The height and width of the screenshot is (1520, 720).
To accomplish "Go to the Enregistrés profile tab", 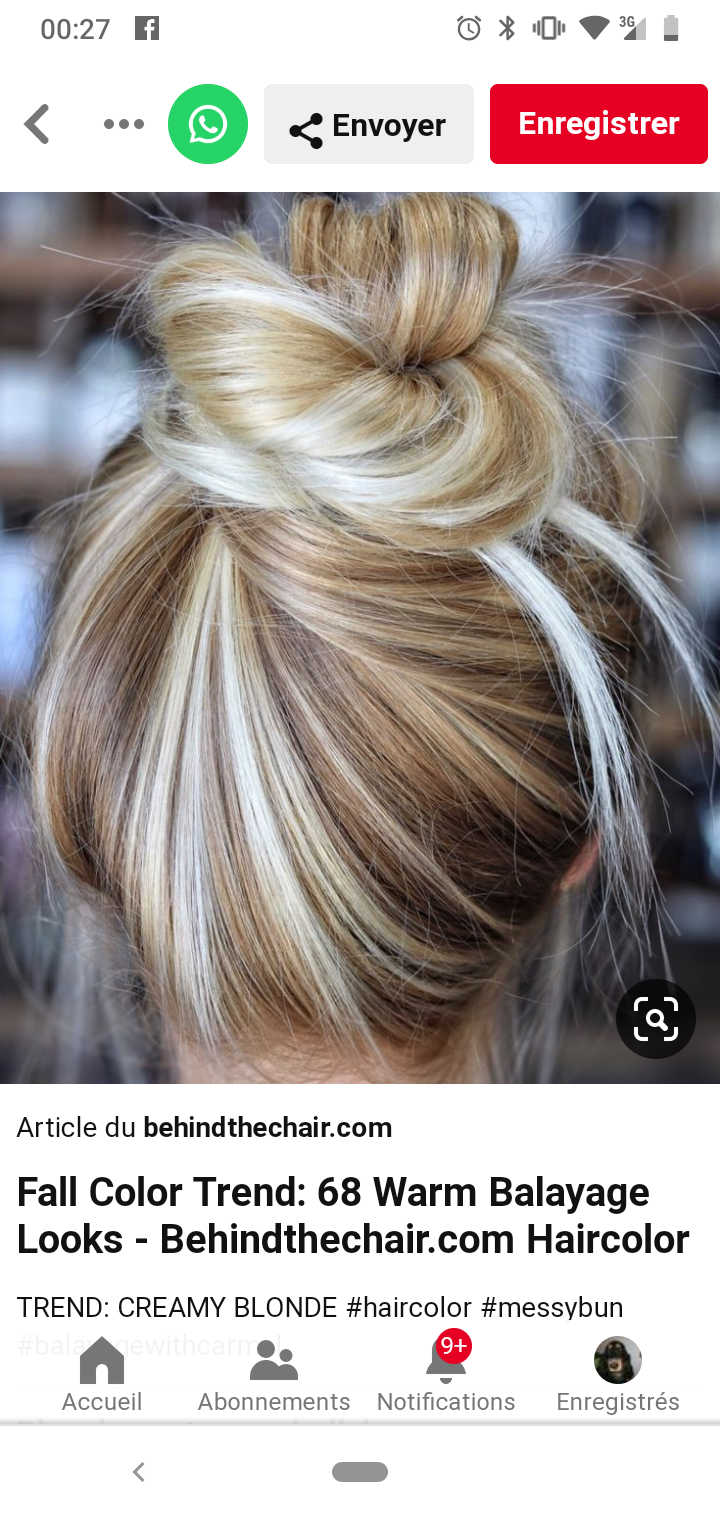I will click(617, 1376).
